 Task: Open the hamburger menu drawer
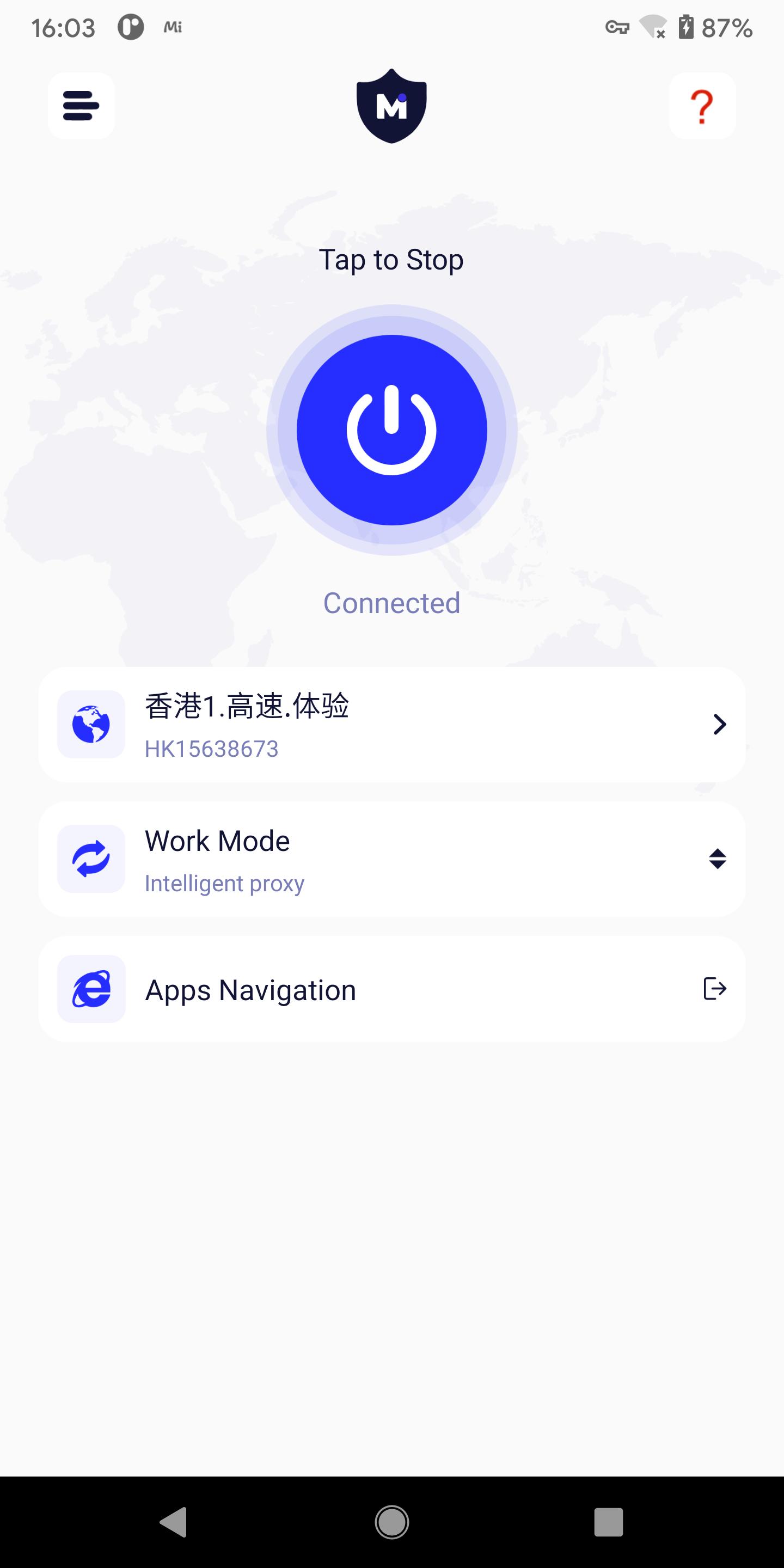pyautogui.click(x=81, y=106)
